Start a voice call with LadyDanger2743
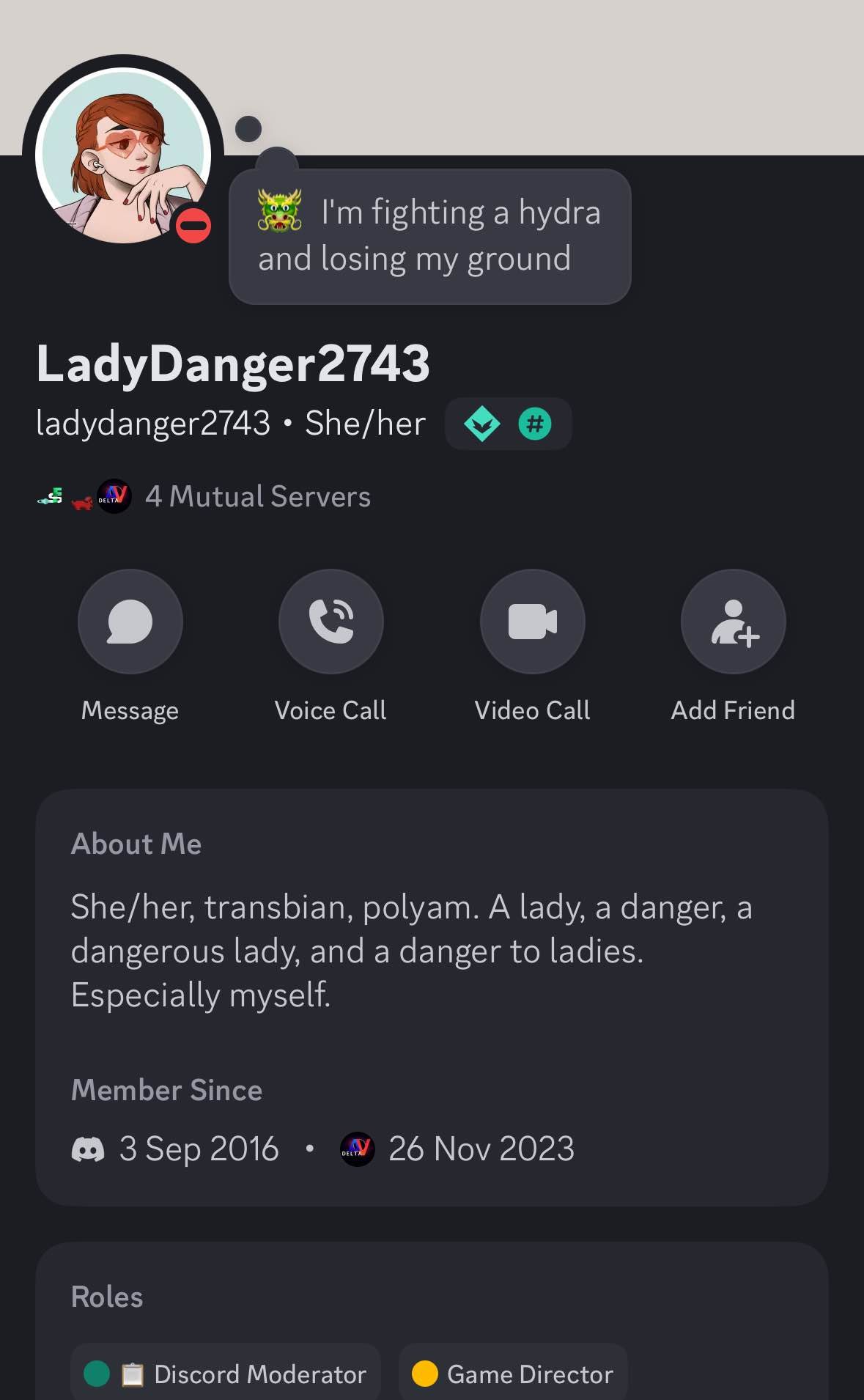This screenshot has width=864, height=1400. [331, 622]
